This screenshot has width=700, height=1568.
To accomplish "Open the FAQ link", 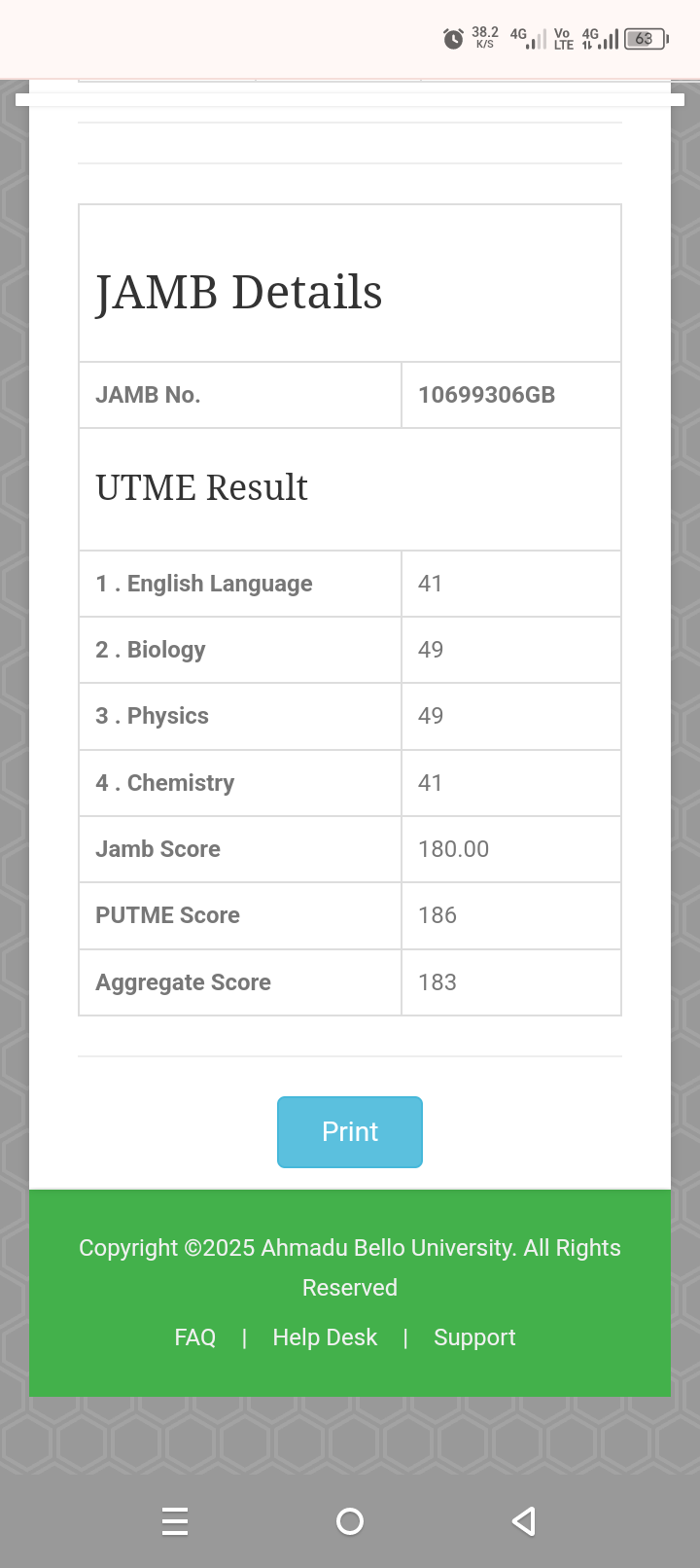I will 195,1337.
